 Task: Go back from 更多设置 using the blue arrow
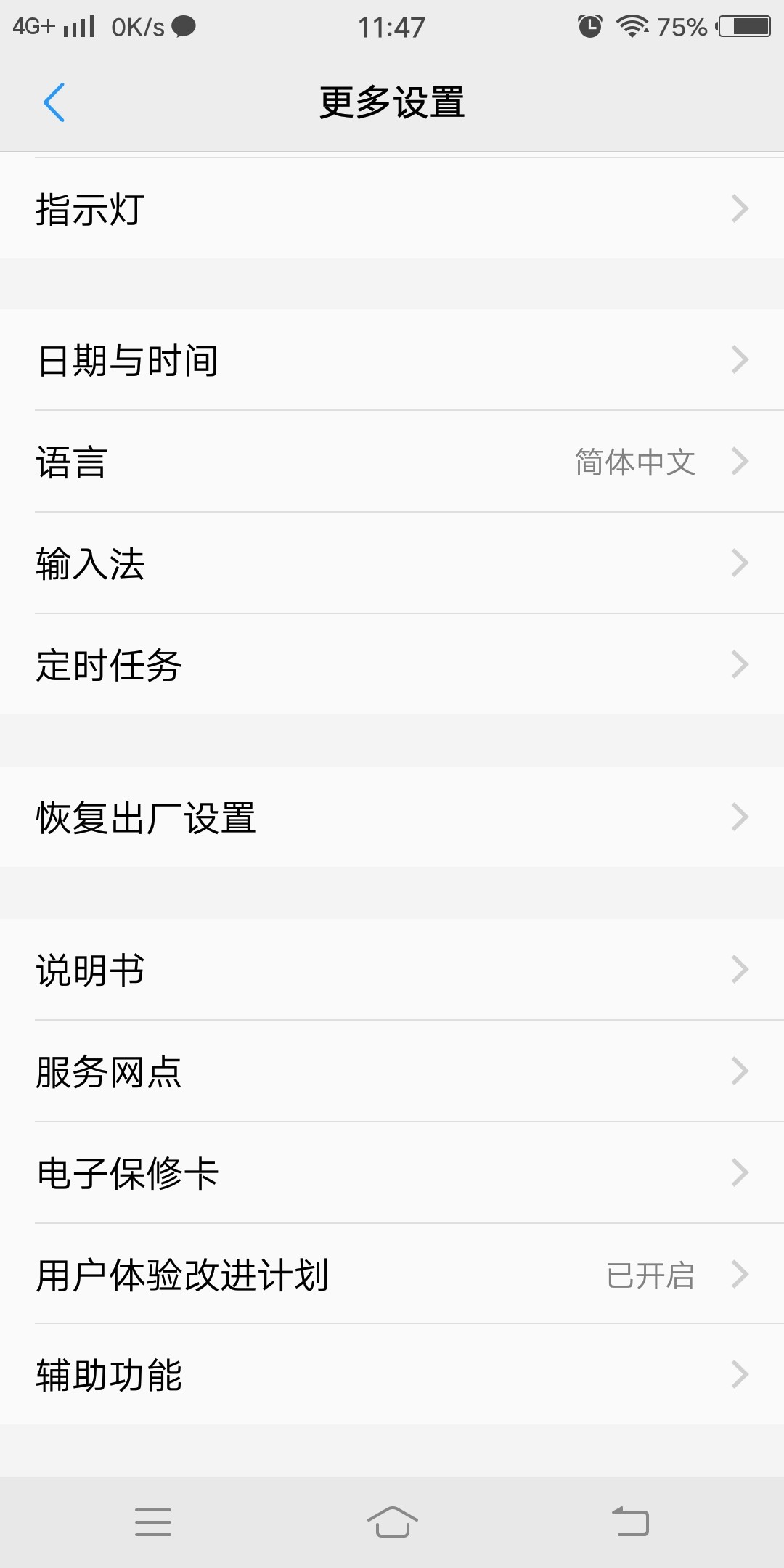tap(54, 102)
